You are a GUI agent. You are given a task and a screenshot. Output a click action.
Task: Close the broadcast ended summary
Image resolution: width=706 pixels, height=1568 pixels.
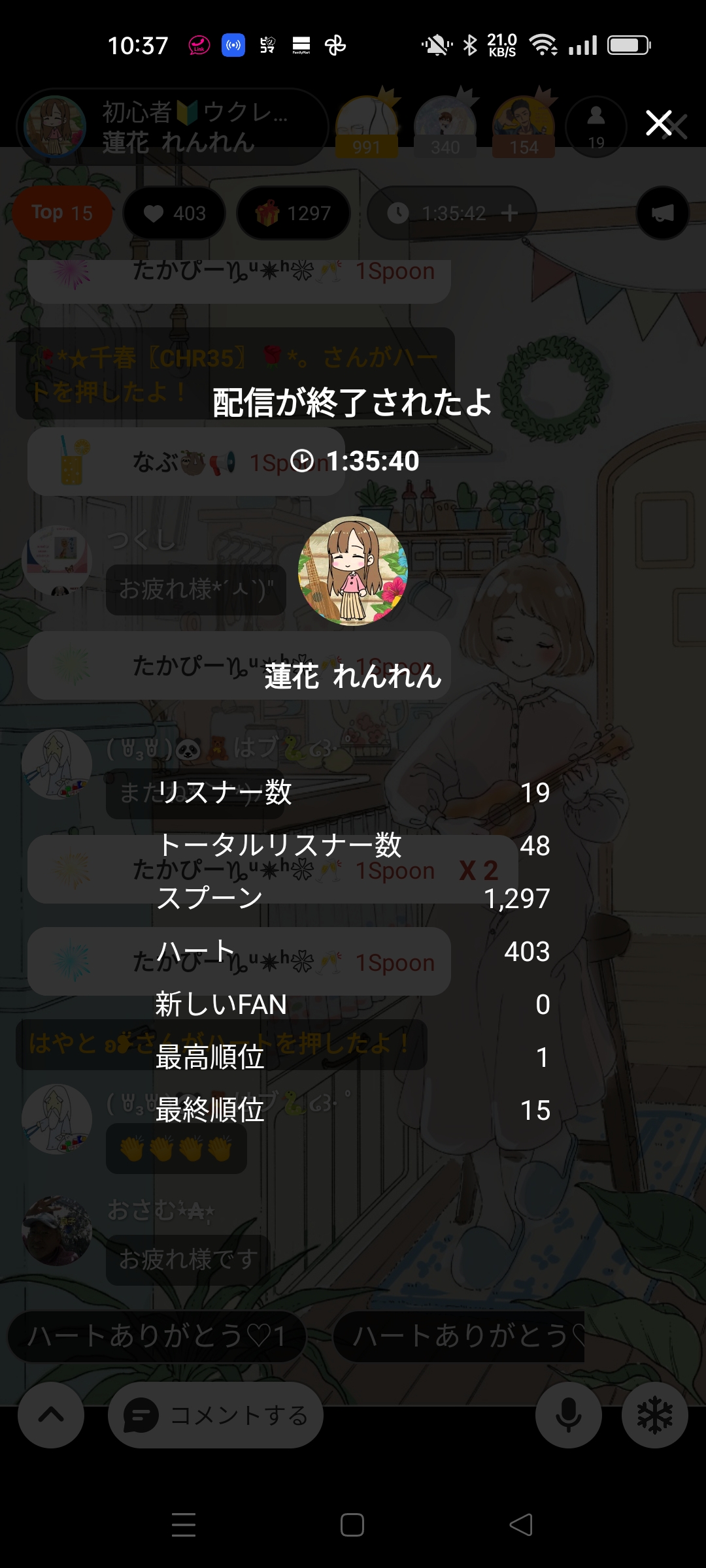pos(659,123)
